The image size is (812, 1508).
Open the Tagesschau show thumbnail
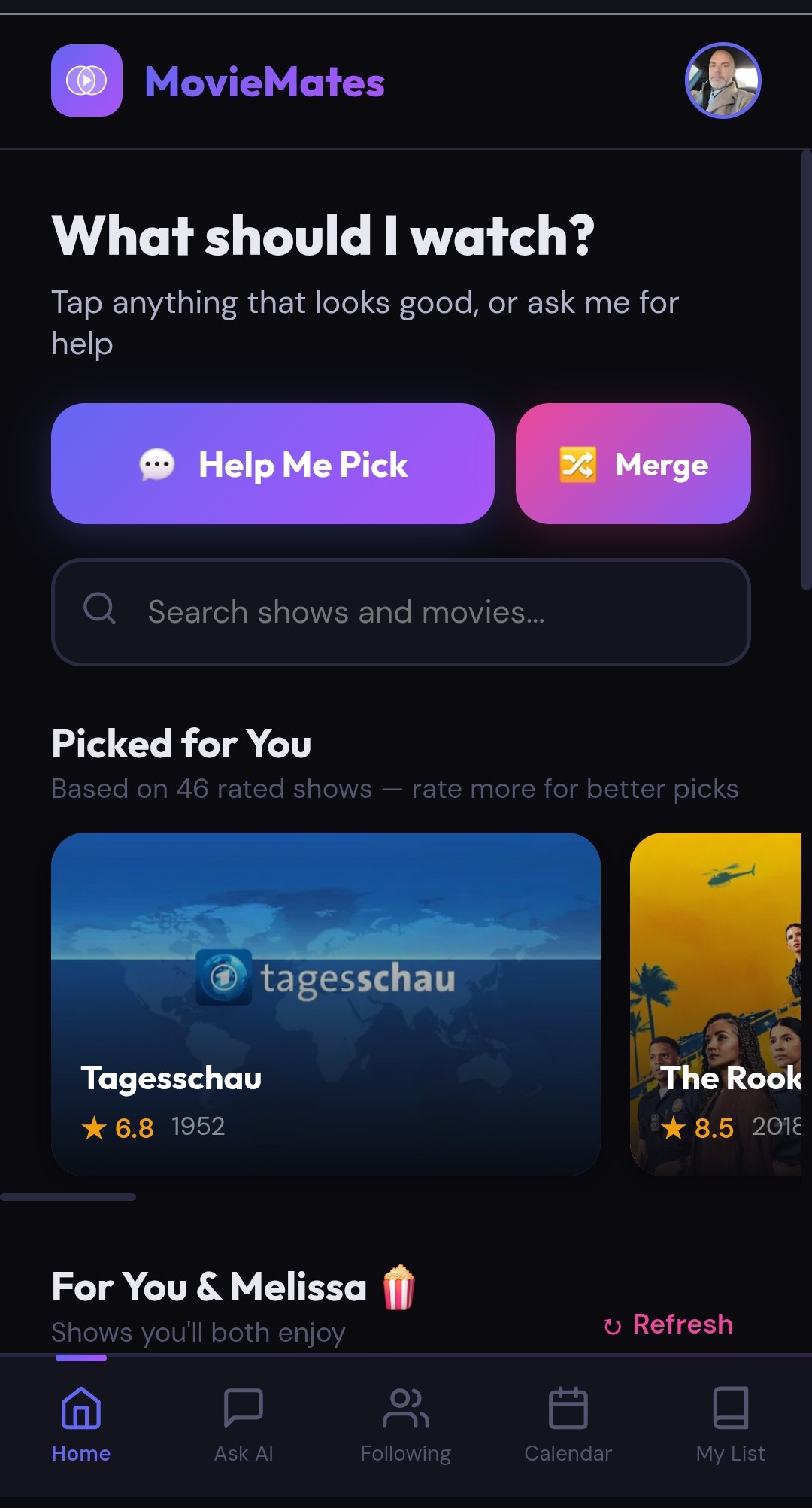point(327,978)
